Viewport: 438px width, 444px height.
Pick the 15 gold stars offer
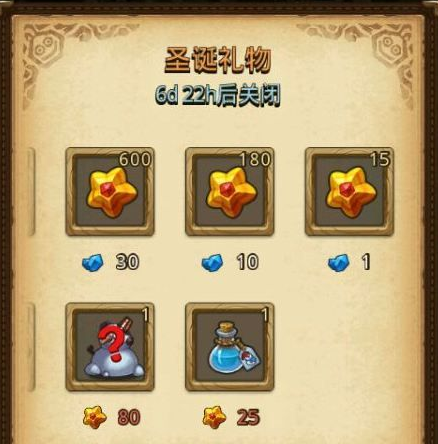[349, 192]
